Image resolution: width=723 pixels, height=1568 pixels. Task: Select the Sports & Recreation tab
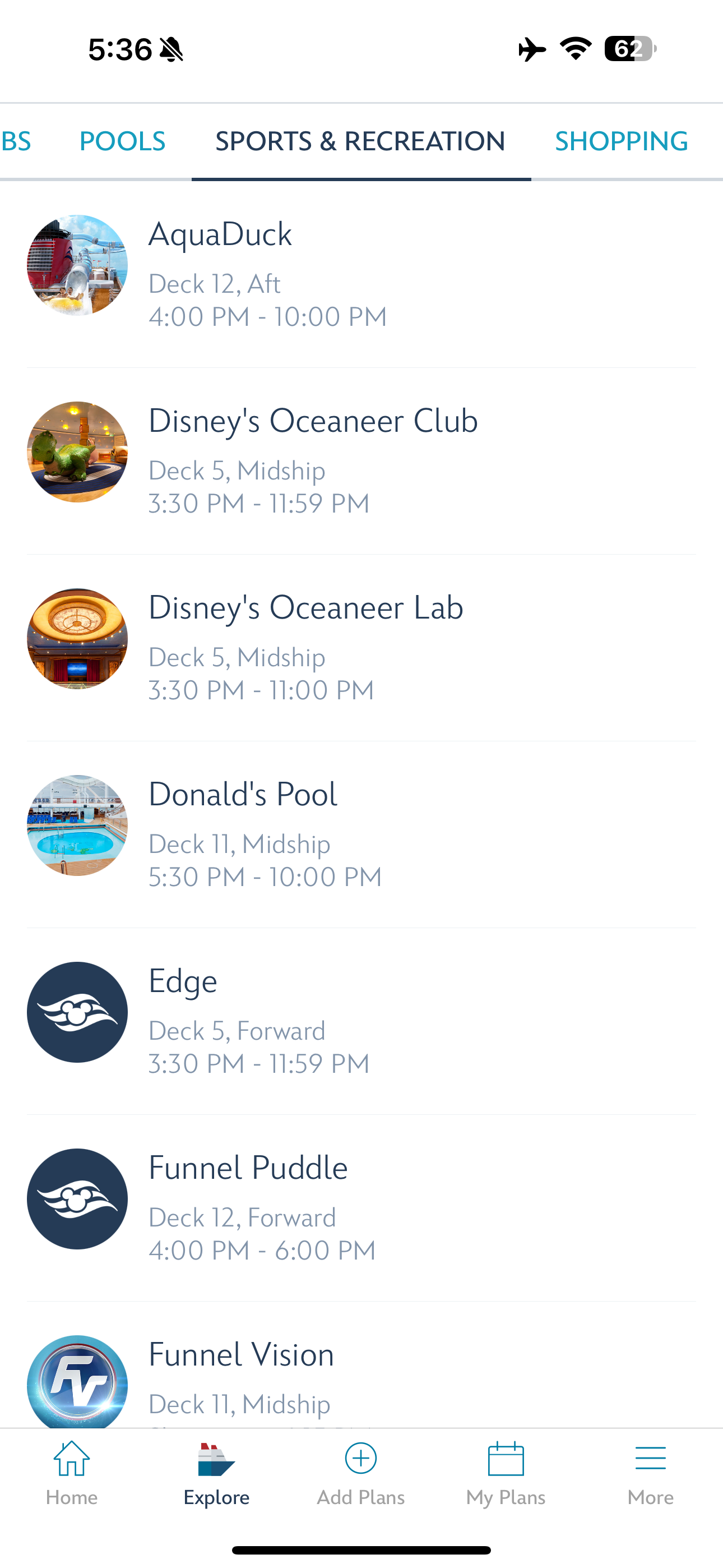click(x=360, y=141)
